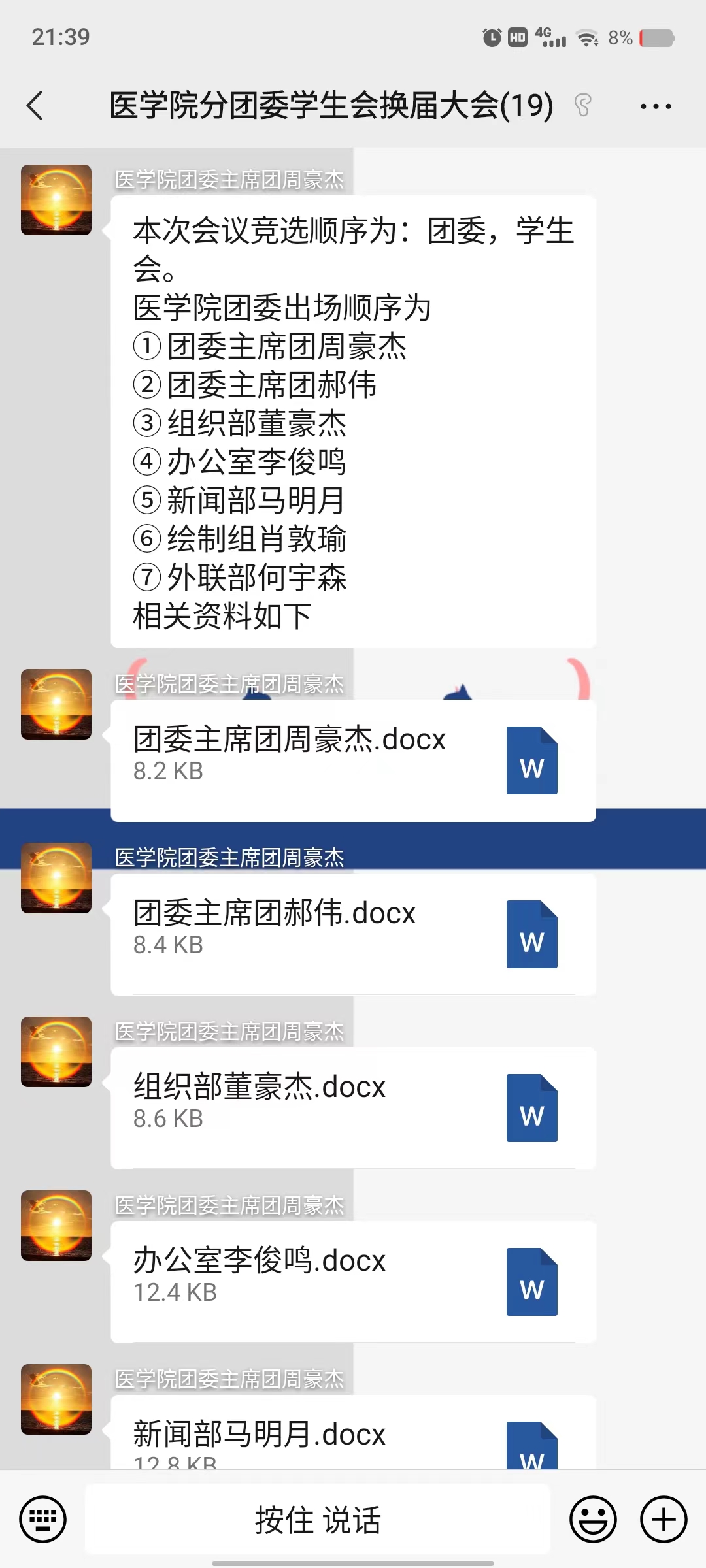Open the emoji sticker panel
Image resolution: width=706 pixels, height=1568 pixels.
pyautogui.click(x=593, y=1519)
